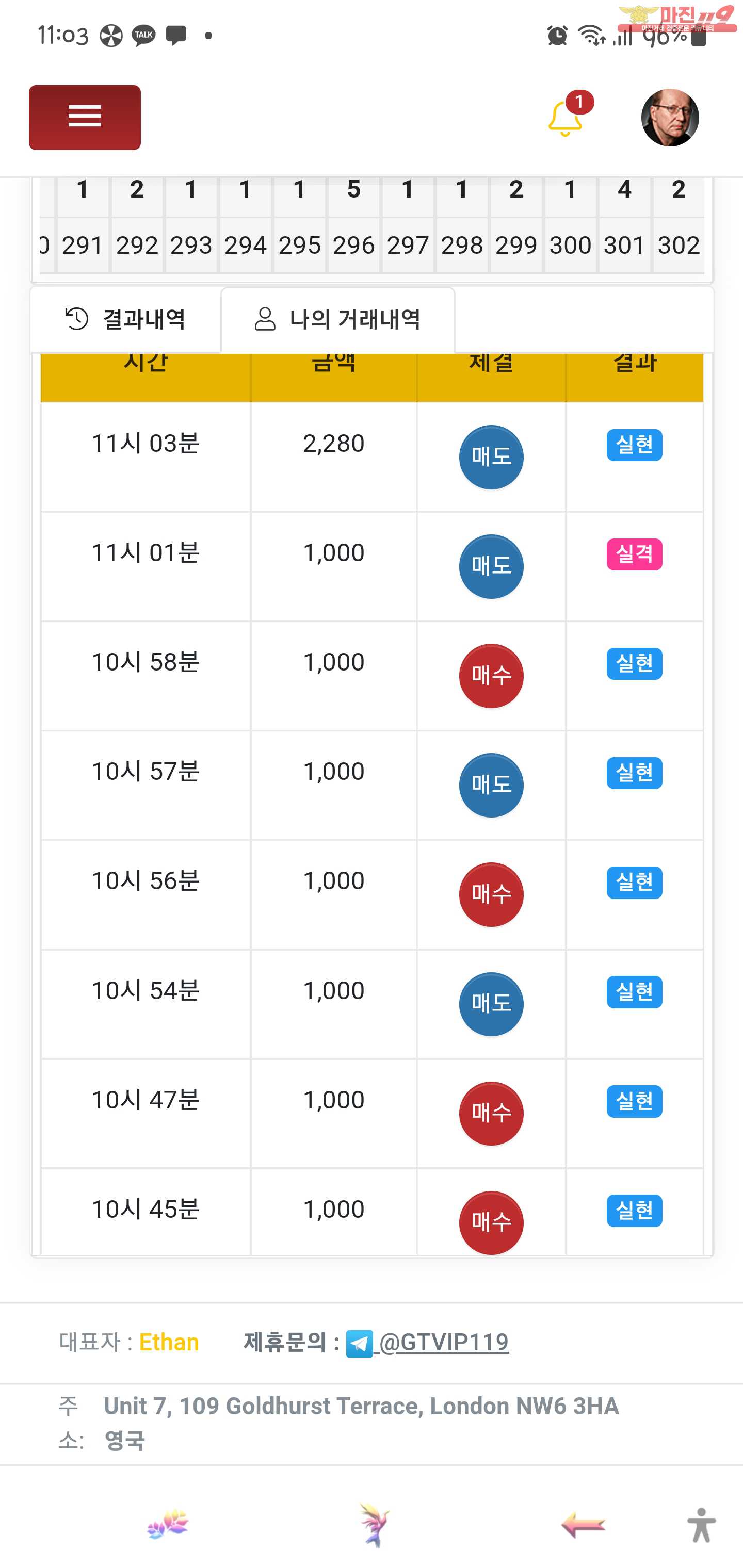Open the profile avatar

click(x=670, y=118)
